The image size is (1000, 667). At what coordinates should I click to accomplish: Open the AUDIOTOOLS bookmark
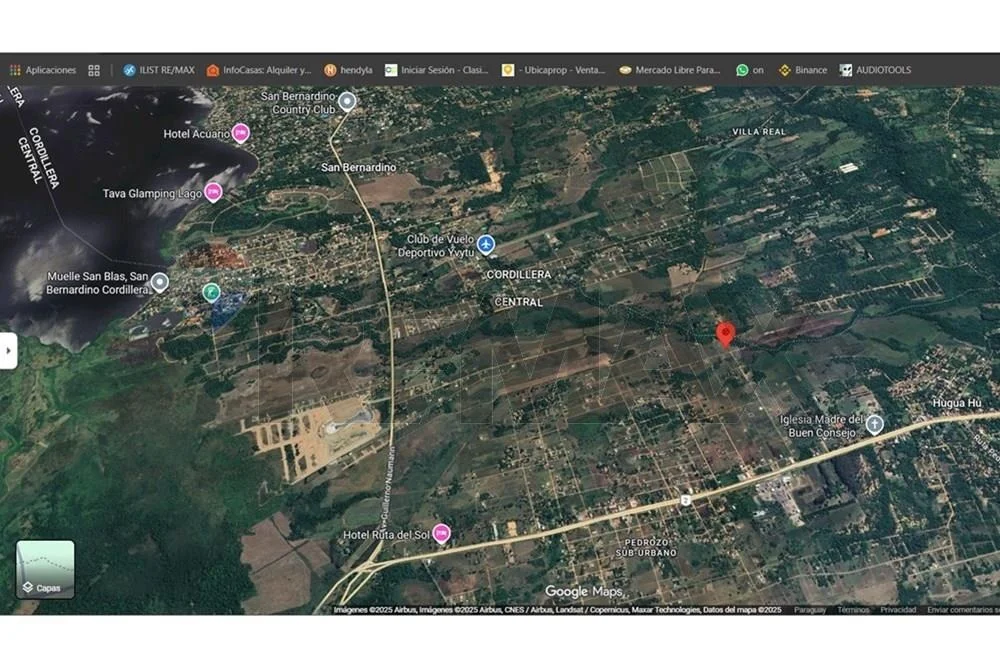click(x=875, y=70)
